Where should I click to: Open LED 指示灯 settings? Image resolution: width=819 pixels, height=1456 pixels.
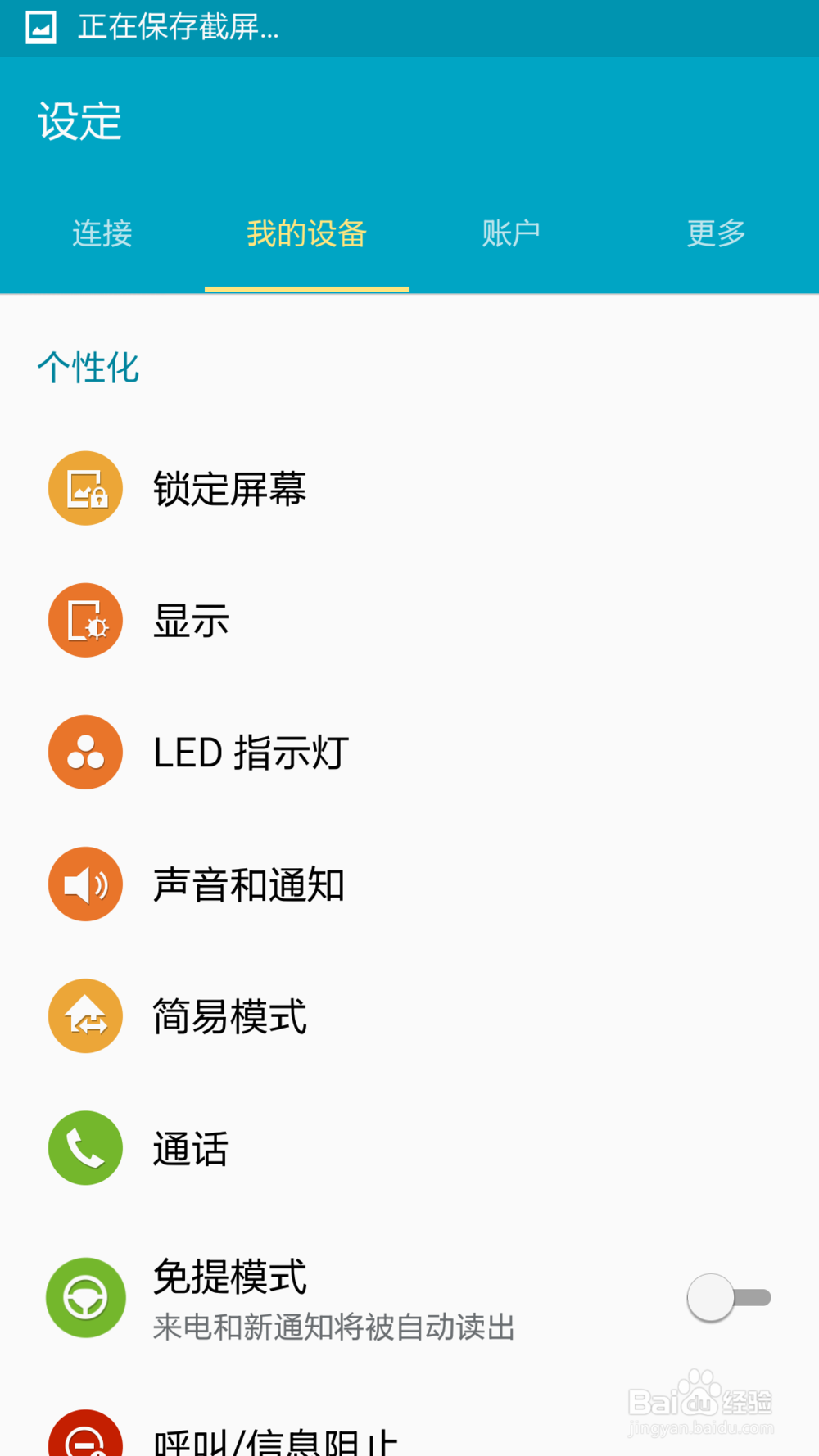point(409,753)
